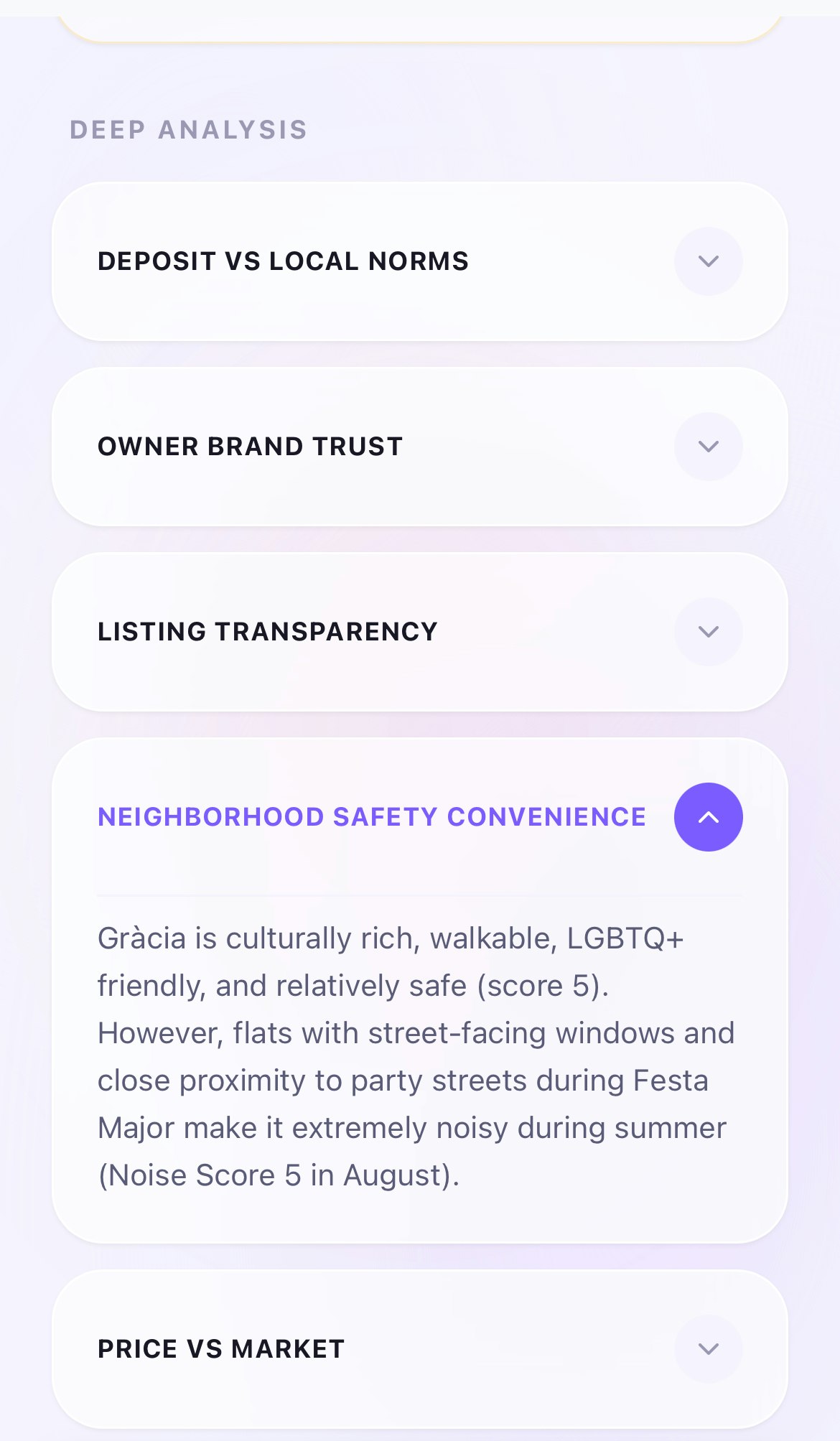Expand the Price vs Market section

pyautogui.click(x=708, y=1349)
